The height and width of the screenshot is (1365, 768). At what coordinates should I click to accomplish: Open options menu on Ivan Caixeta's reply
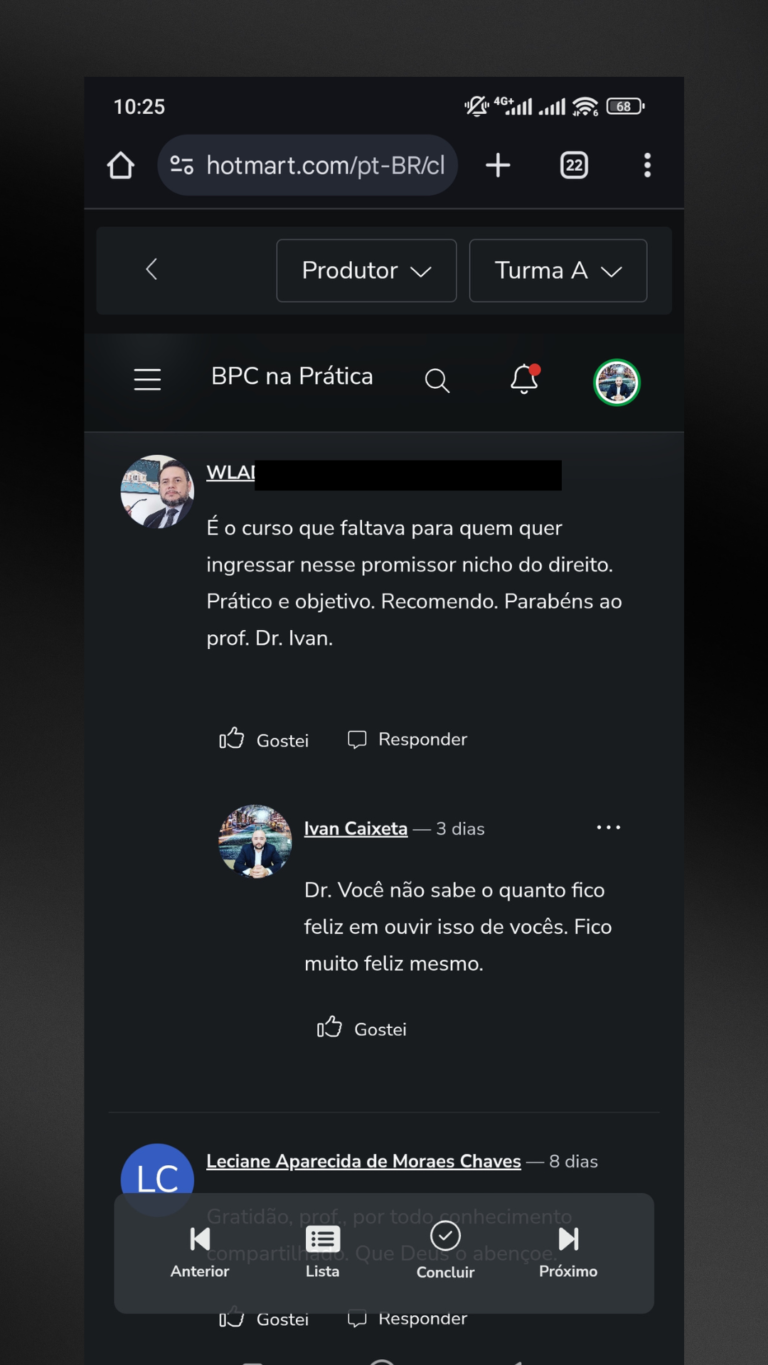(608, 828)
